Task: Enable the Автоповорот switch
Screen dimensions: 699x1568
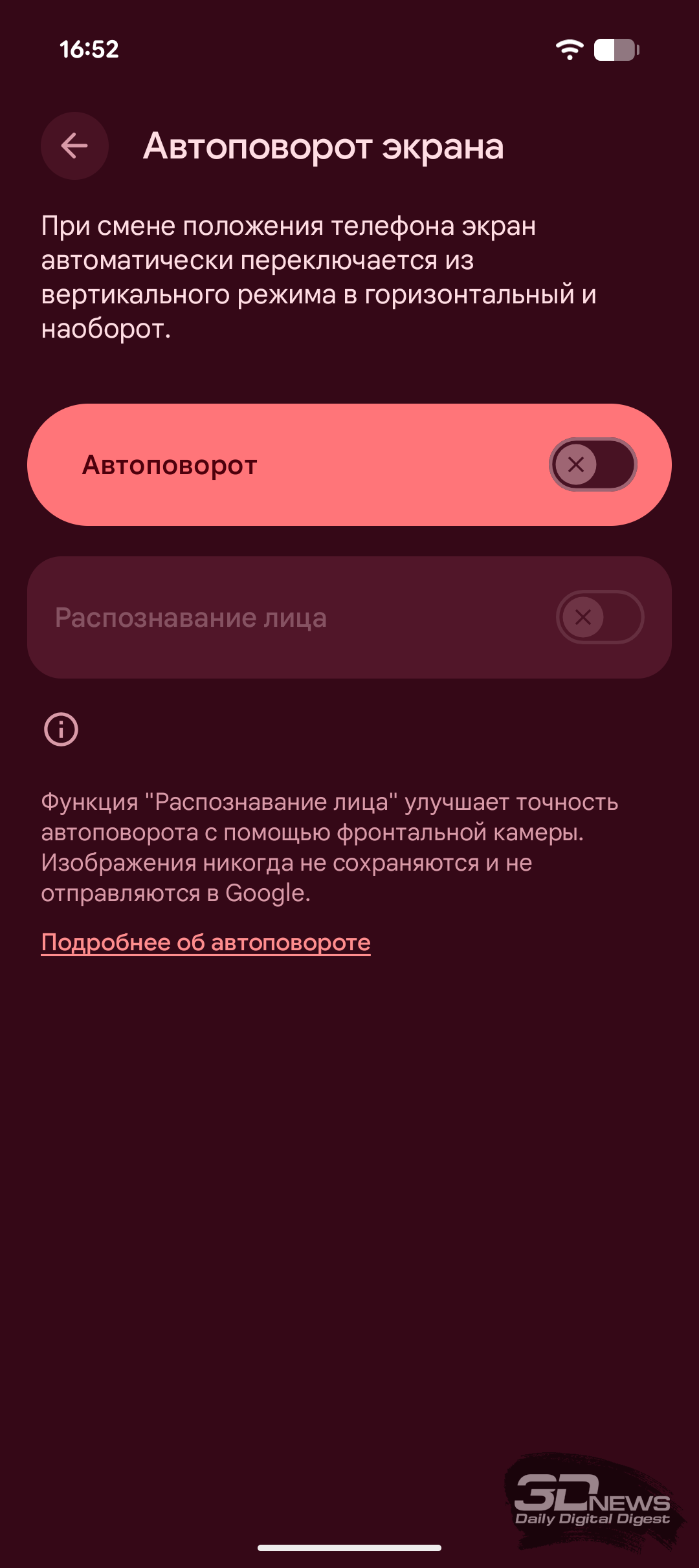Action: 592,464
